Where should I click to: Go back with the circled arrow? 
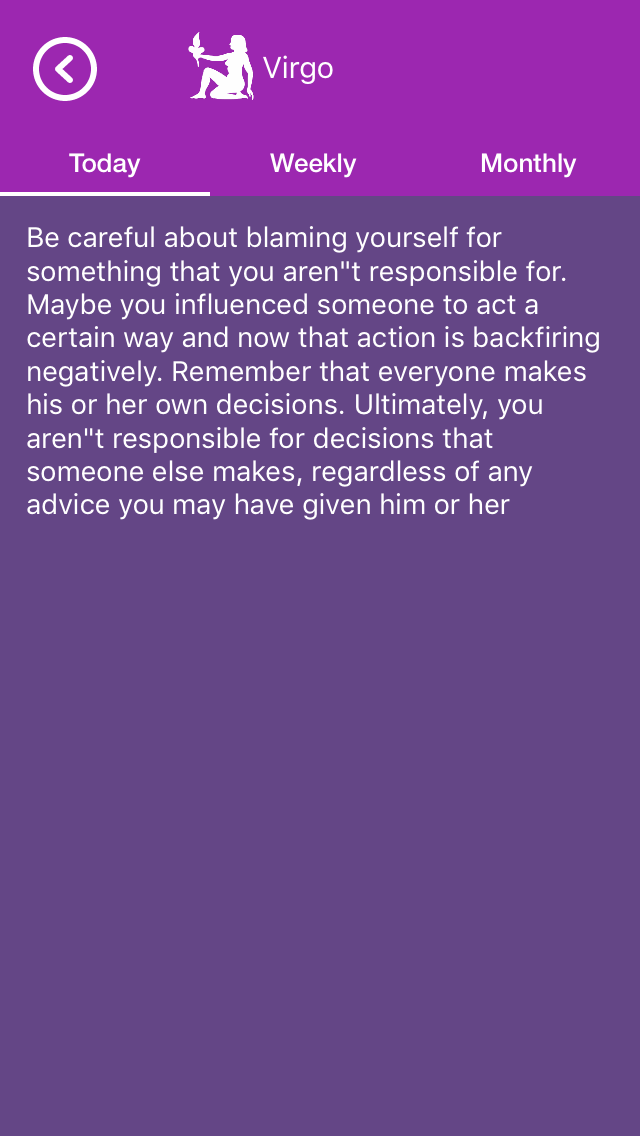[x=65, y=69]
